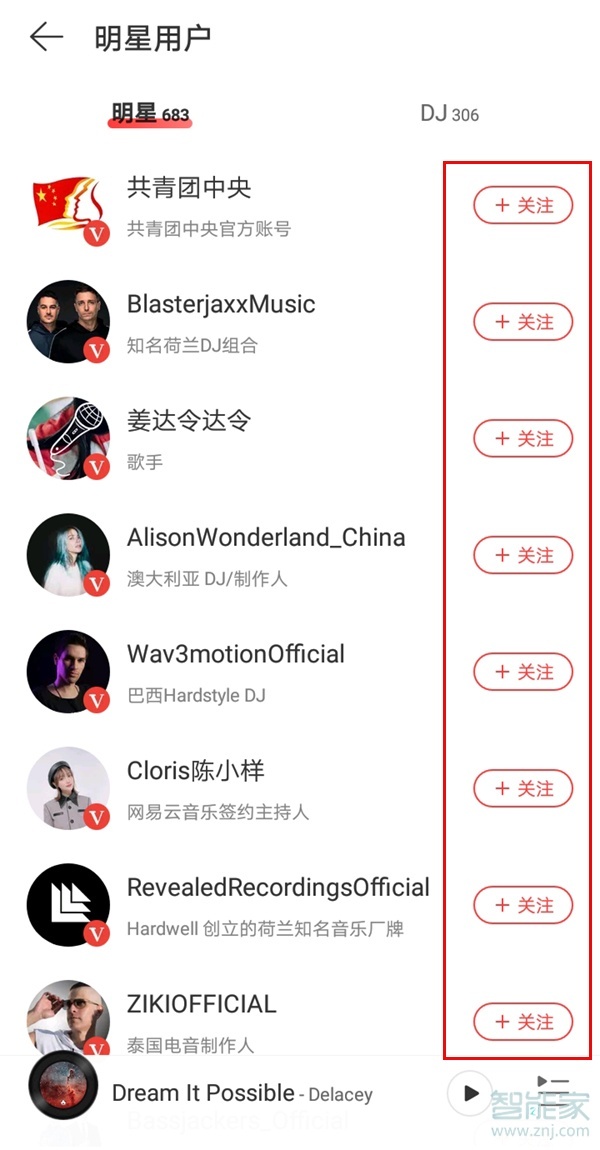The height and width of the screenshot is (1150, 600).
Task: Go back from the 明星用户 page
Action: (45, 38)
